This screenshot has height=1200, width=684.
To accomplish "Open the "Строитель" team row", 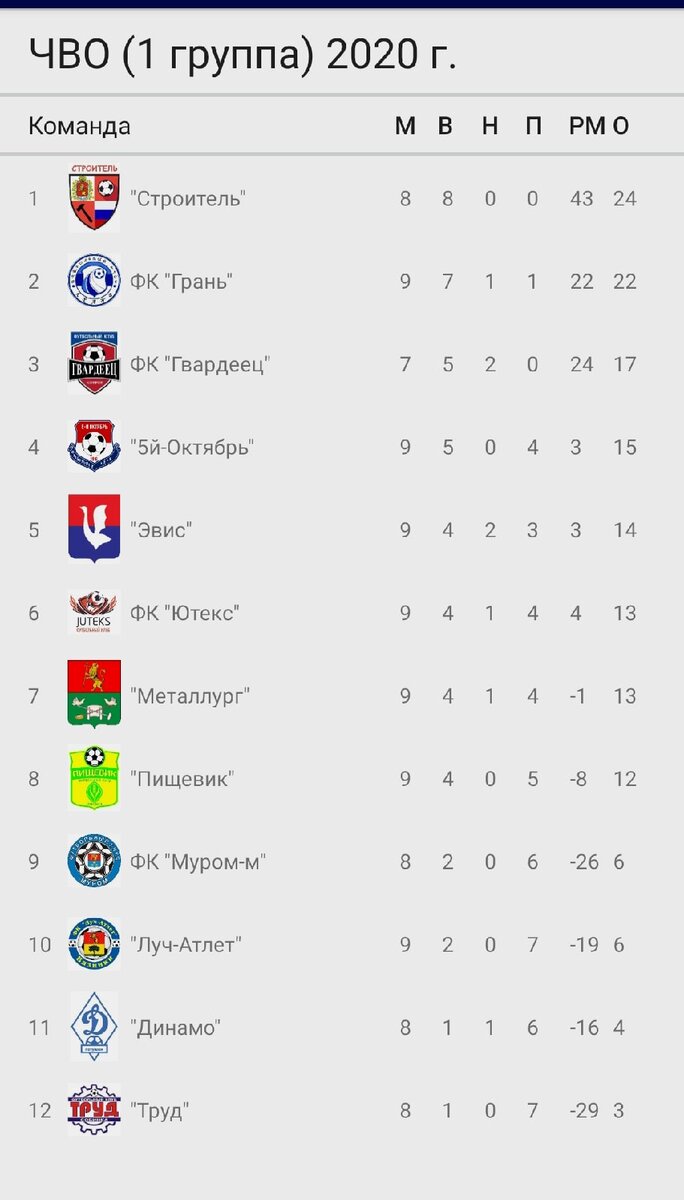I will tap(342, 198).
